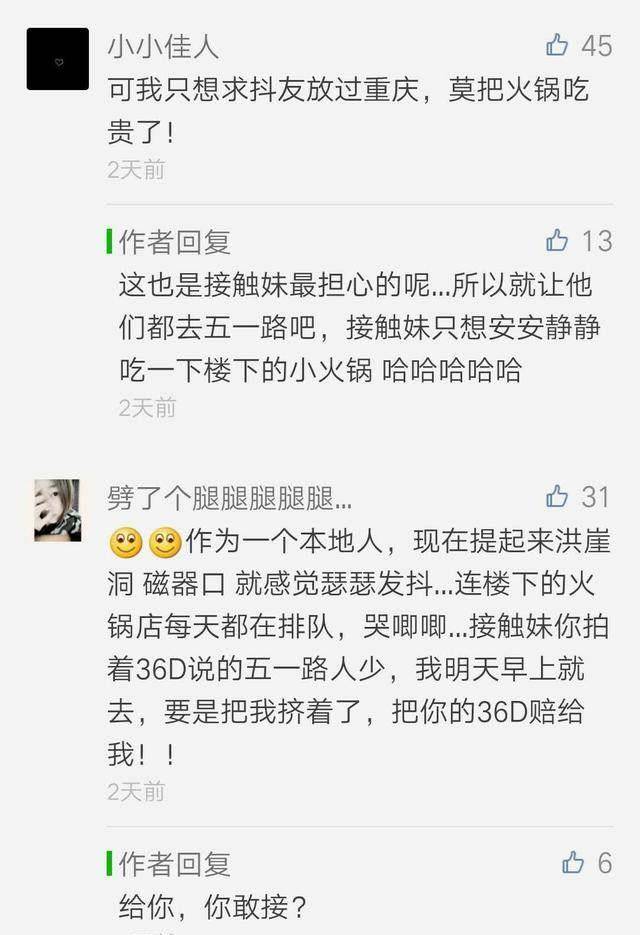Screen dimensions: 640x935
Task: Like 小小佳人's comment with 45 likes
Action: 558,45
